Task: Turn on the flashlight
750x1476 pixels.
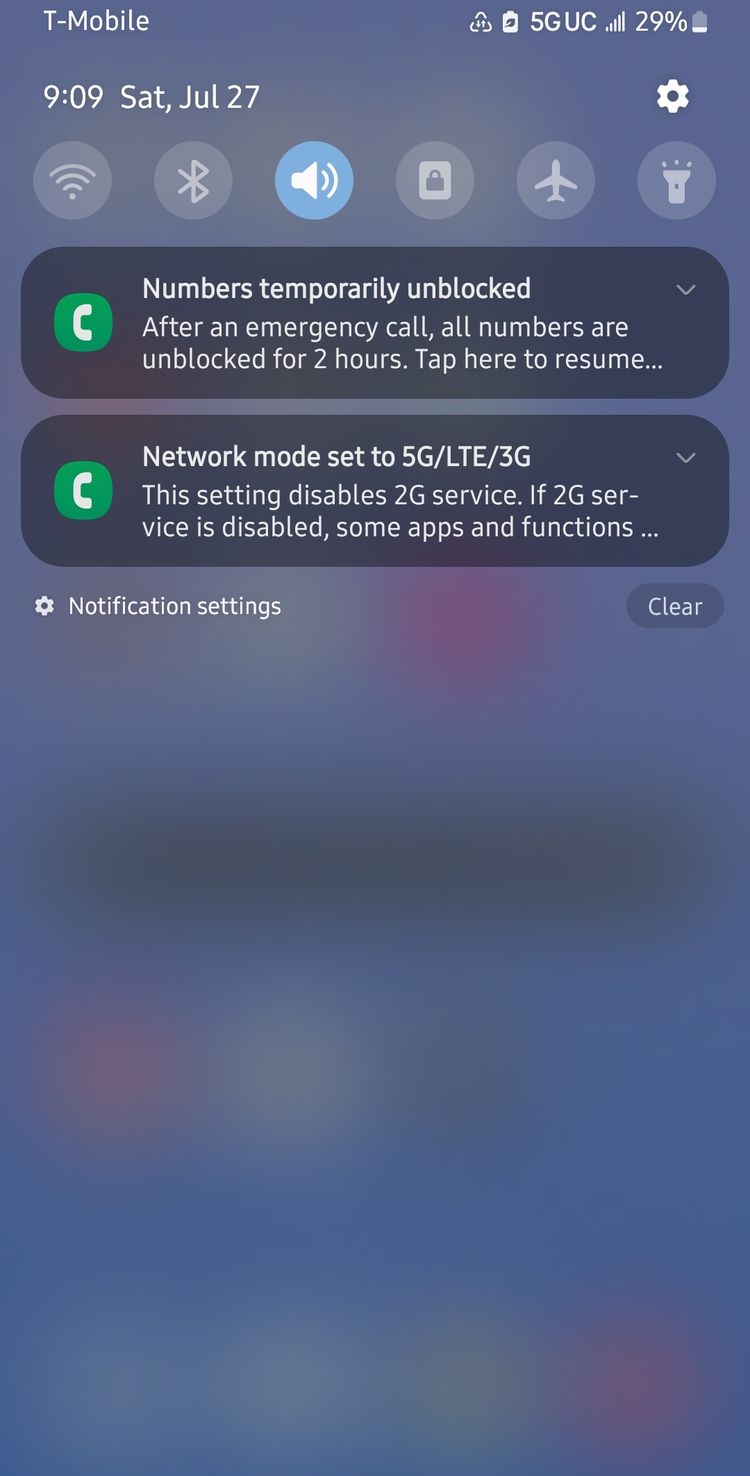Action: 677,181
